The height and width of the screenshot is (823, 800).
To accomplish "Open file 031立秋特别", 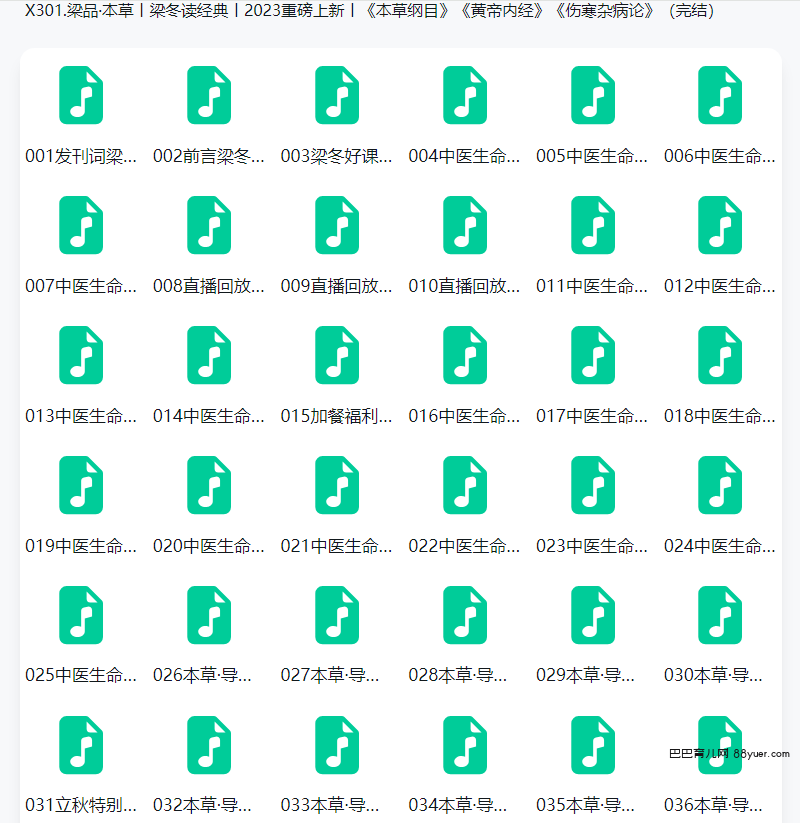I will click(x=81, y=746).
